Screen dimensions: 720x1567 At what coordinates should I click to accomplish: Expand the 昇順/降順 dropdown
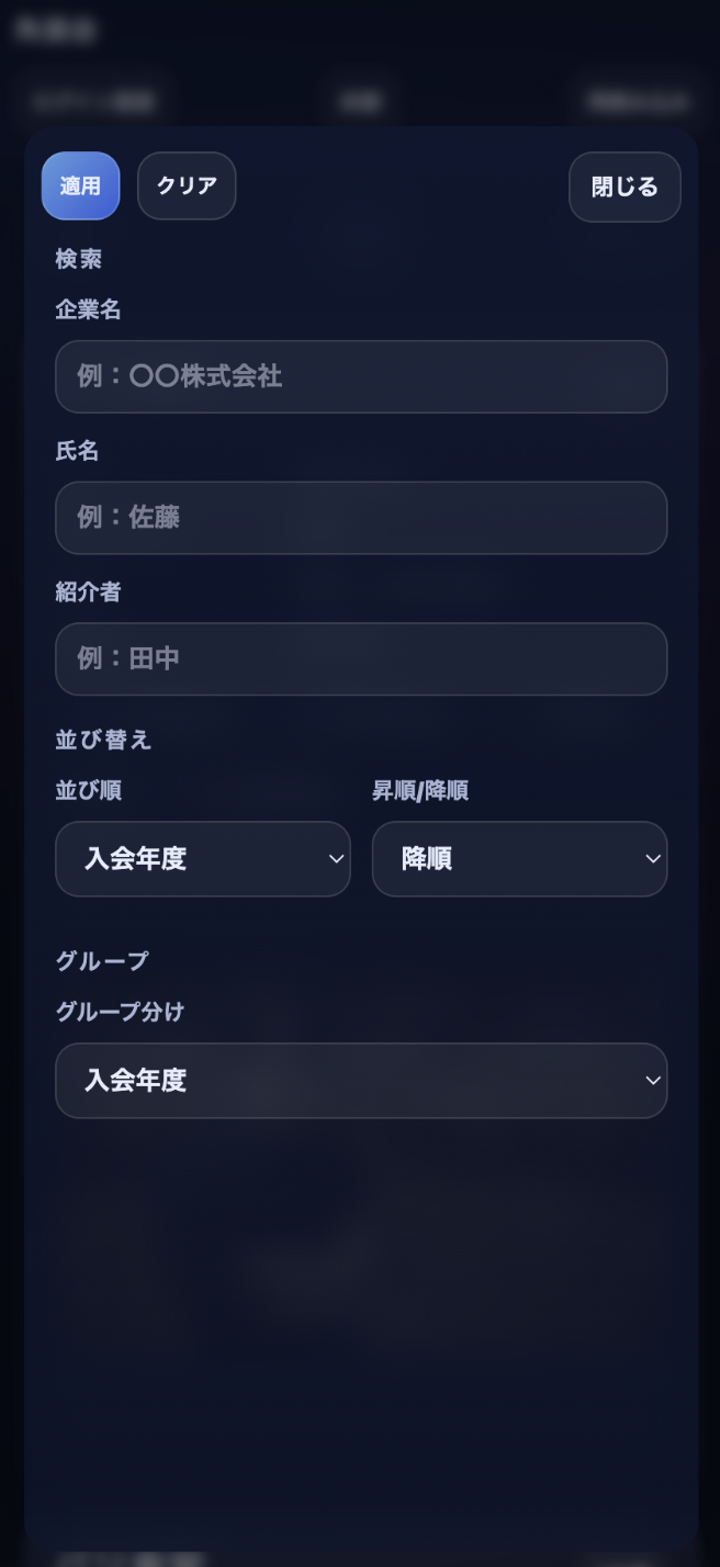(x=519, y=859)
